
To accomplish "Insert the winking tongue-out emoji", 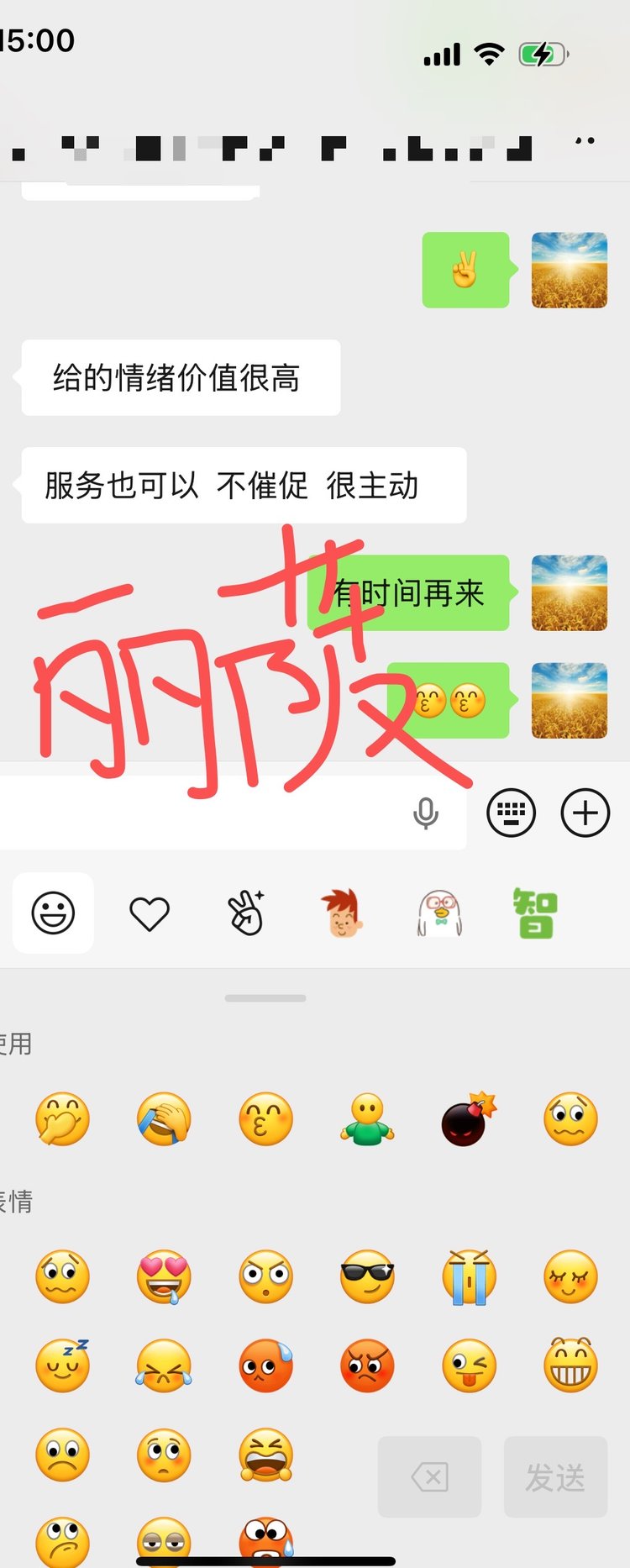I will [469, 1365].
